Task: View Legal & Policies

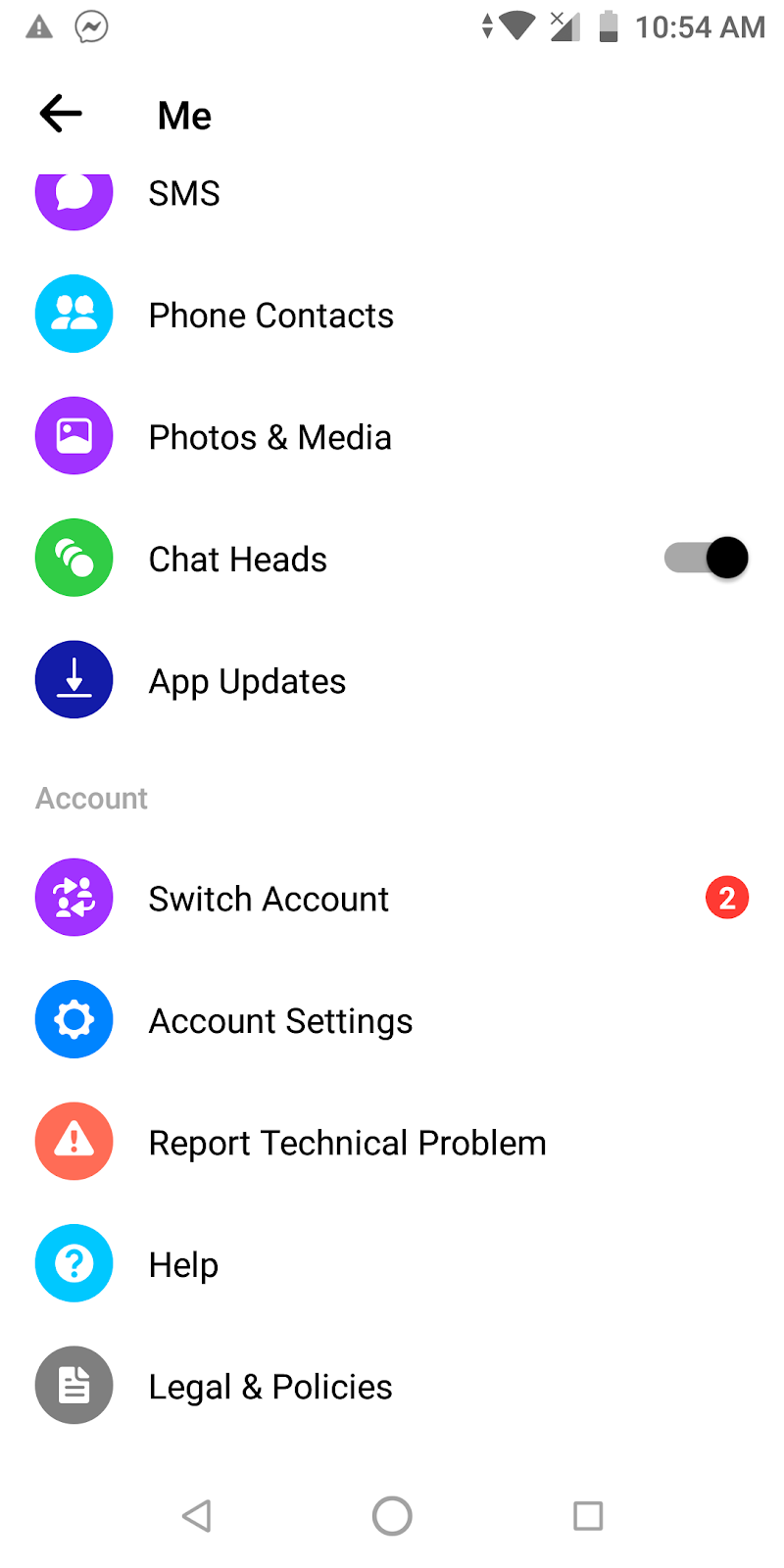Action: click(x=269, y=1387)
